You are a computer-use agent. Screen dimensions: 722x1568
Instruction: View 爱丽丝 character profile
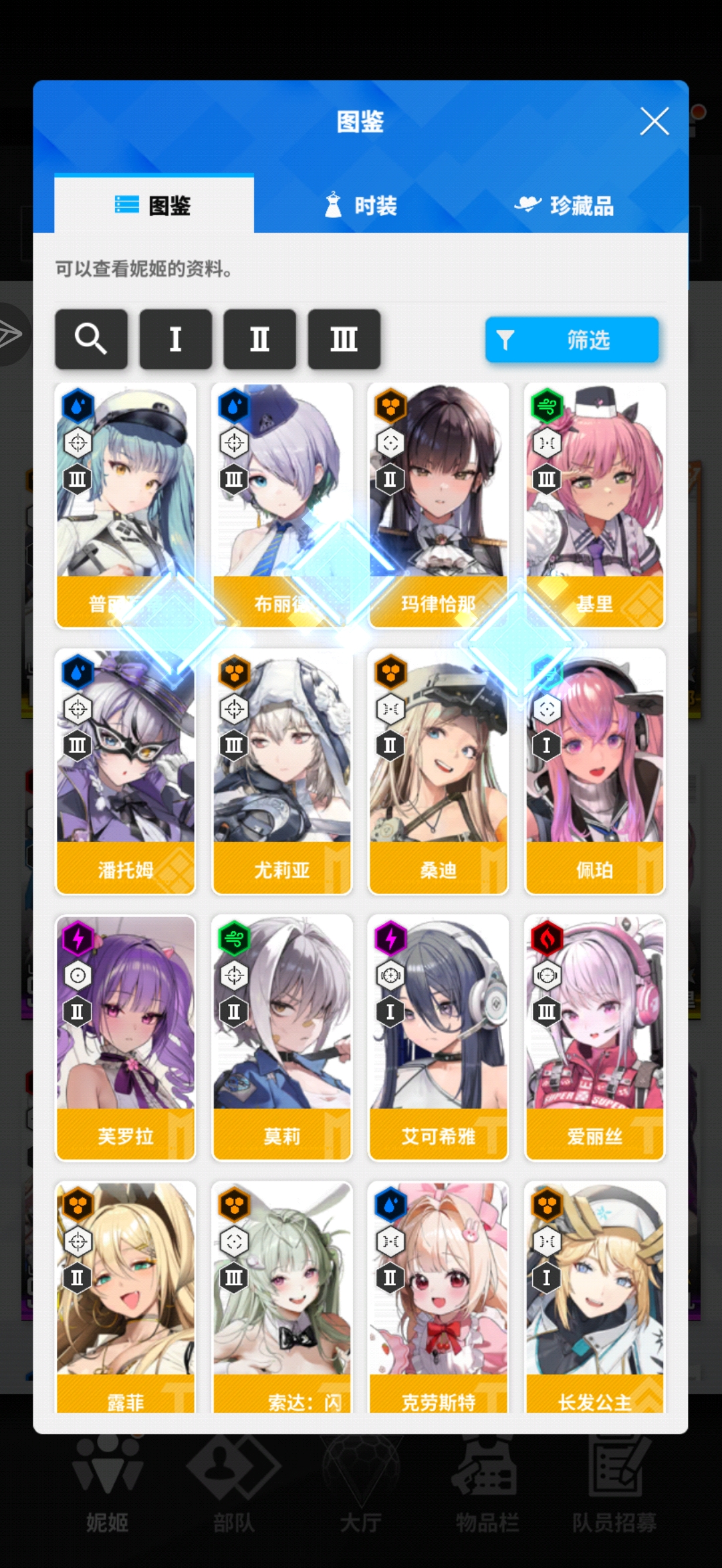click(594, 1038)
